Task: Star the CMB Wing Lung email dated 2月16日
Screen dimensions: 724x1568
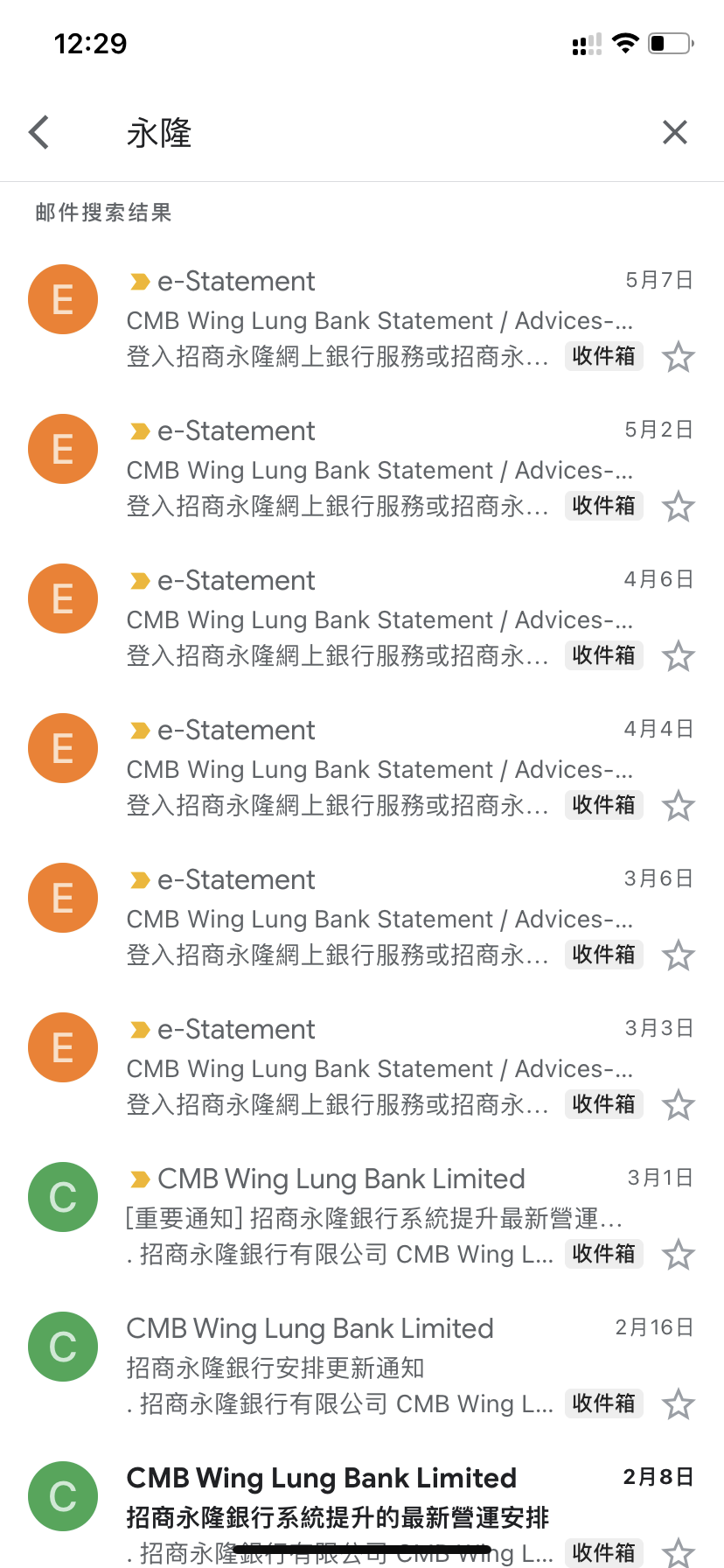Action: (x=678, y=1404)
